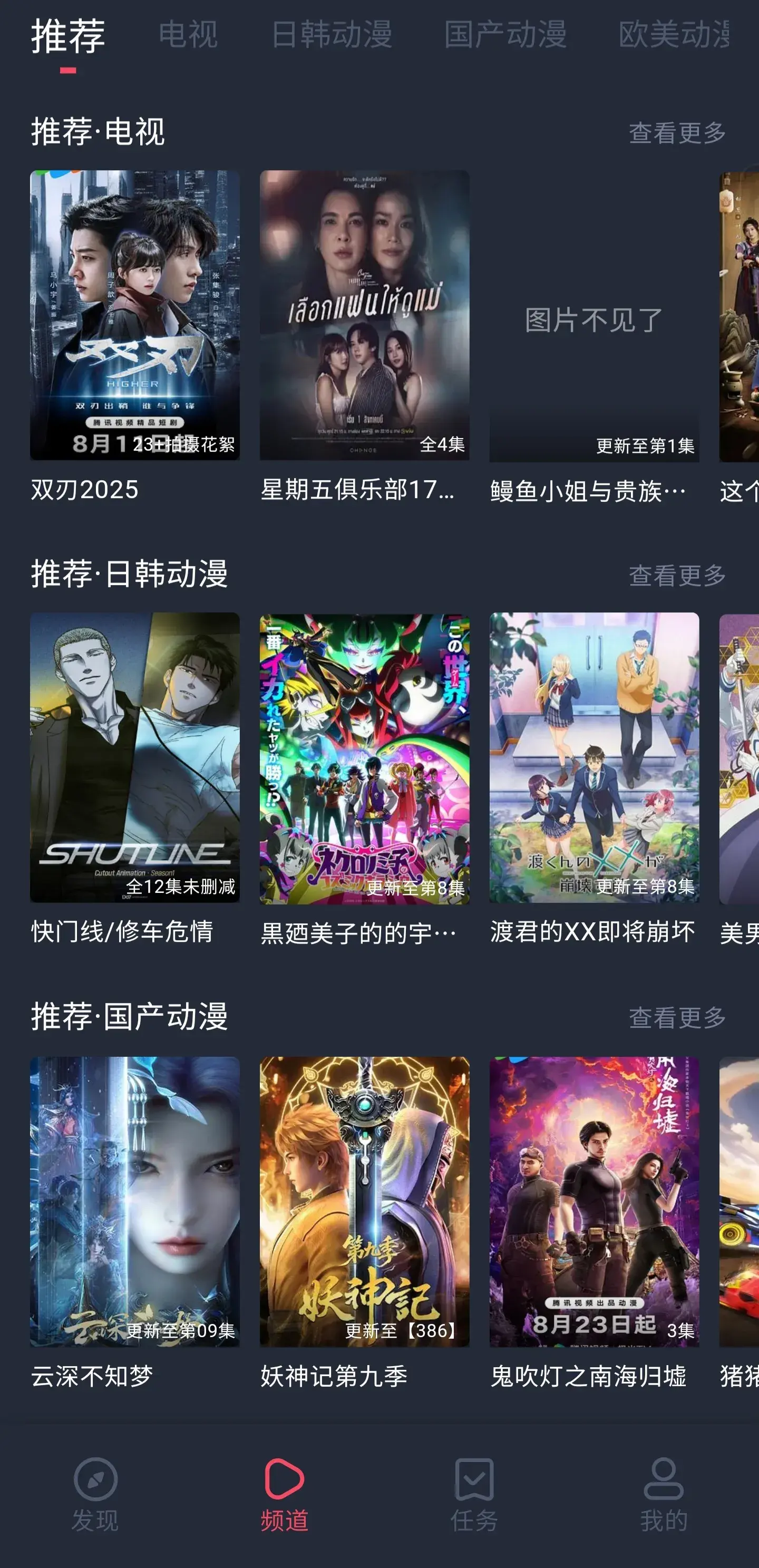Screen dimensions: 759x1568
Task: Open 渡君的XX即将崩坏 anime
Action: tap(593, 757)
